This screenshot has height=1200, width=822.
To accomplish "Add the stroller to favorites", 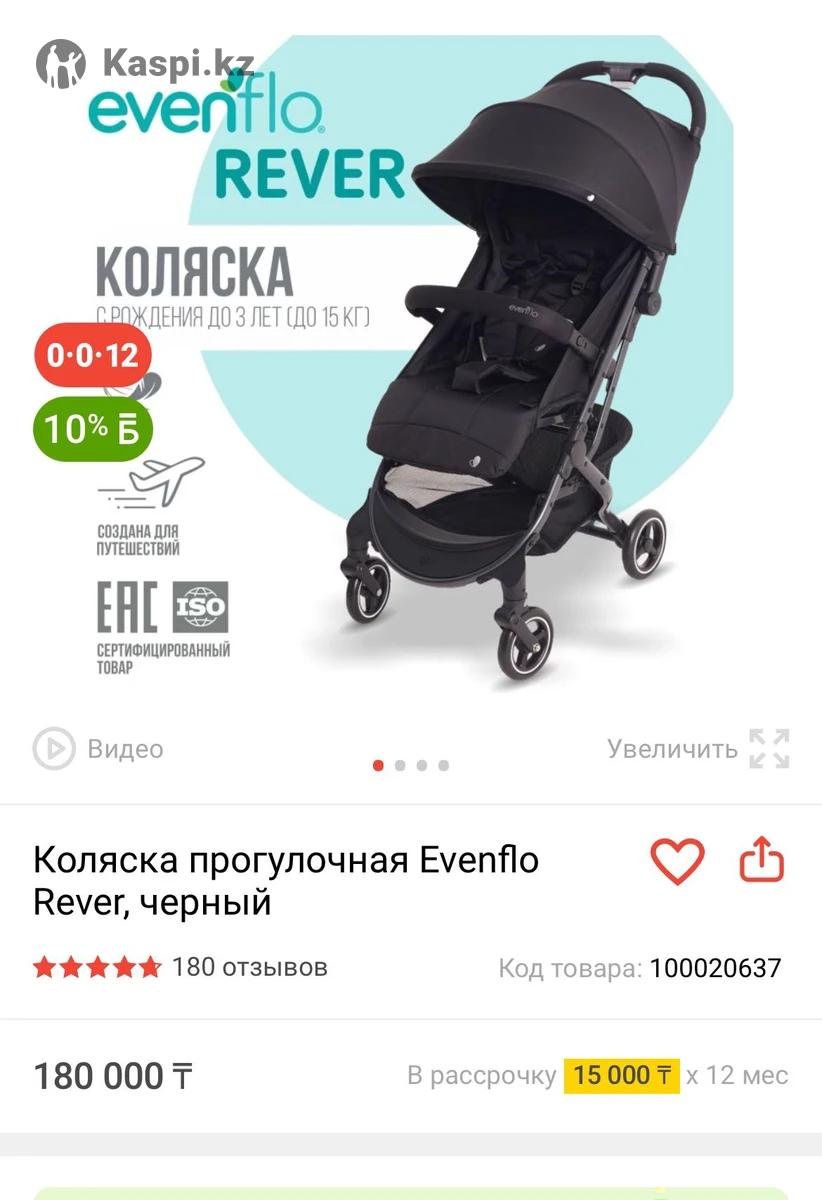I will click(677, 861).
